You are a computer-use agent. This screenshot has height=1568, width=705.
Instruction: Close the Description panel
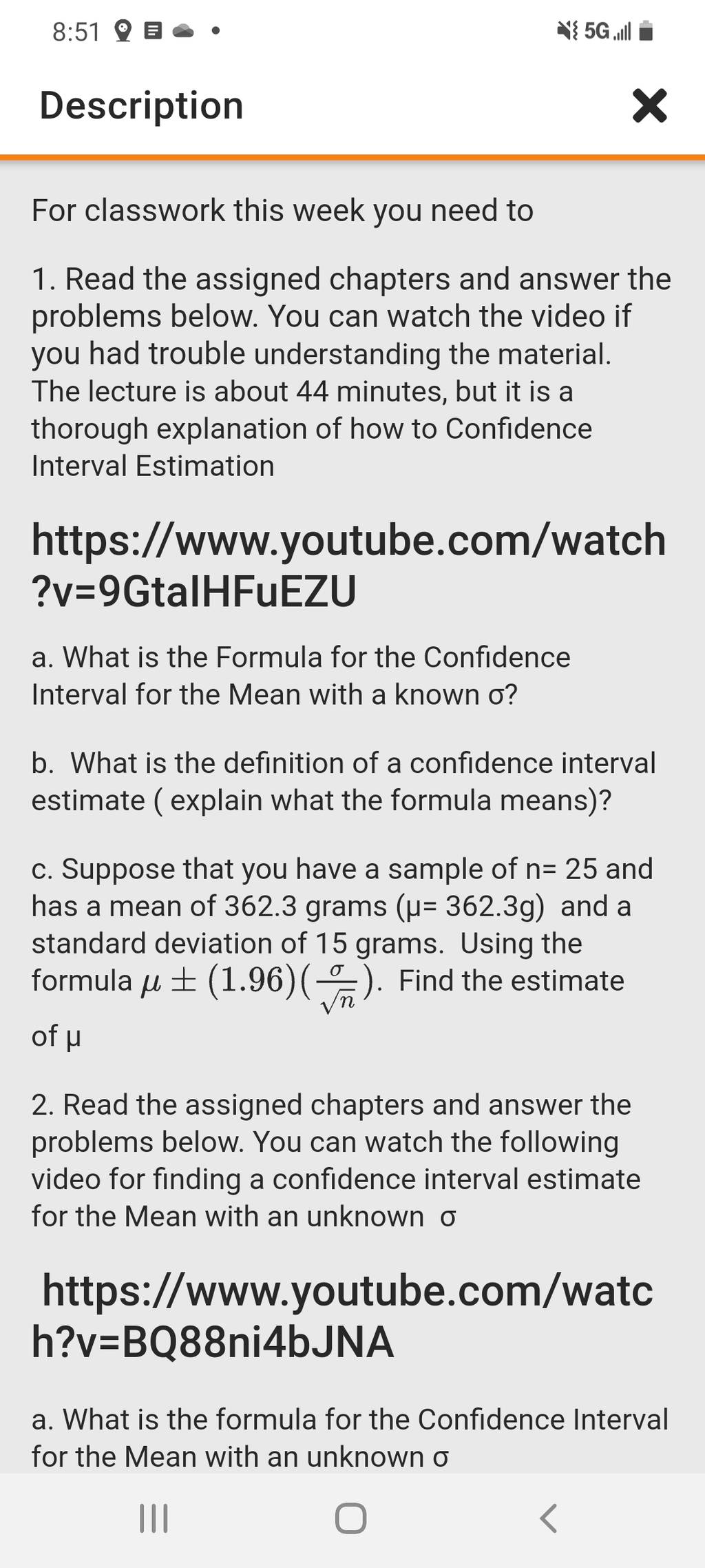(649, 105)
